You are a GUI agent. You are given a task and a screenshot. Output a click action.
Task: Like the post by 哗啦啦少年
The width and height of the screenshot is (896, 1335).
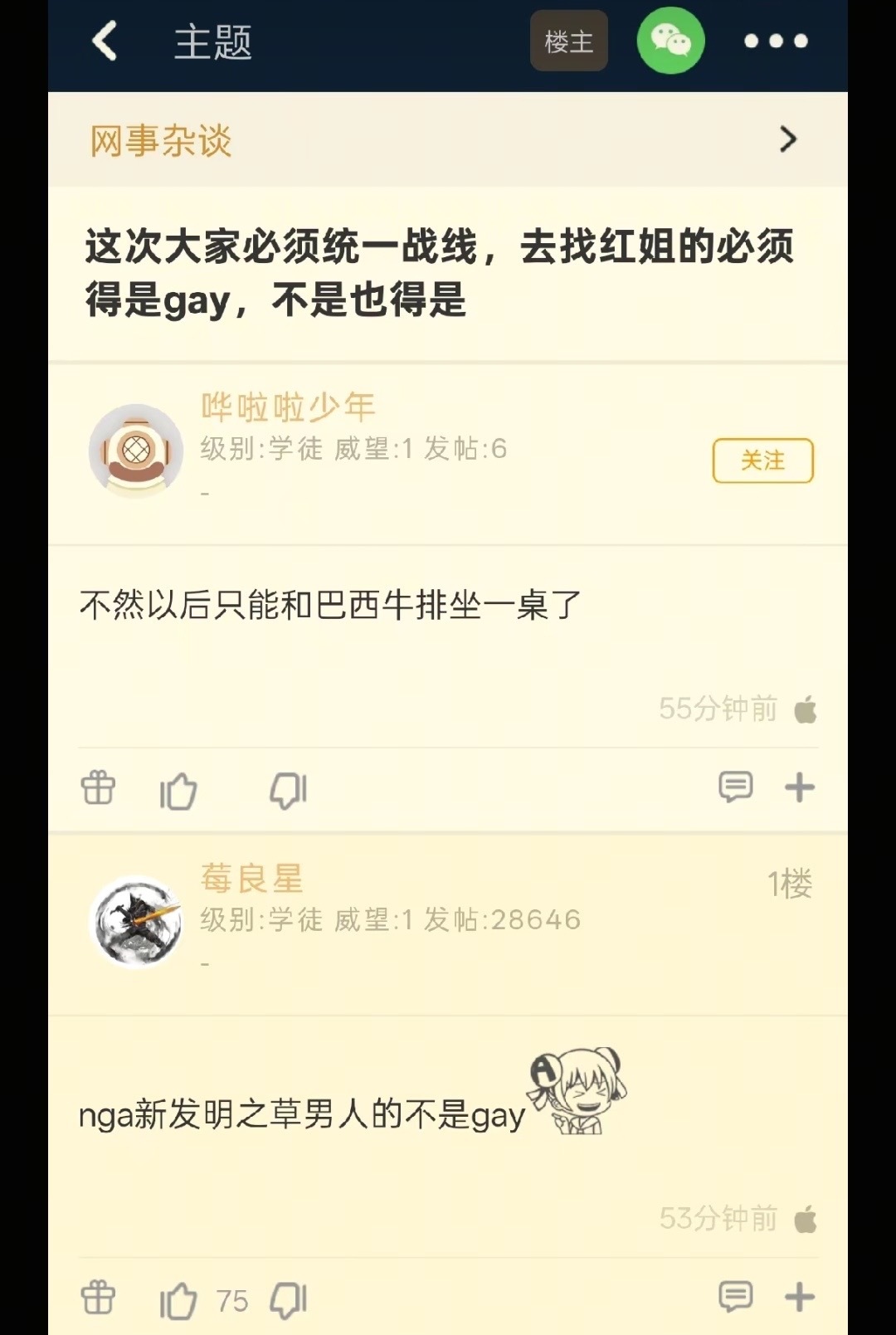(x=178, y=790)
